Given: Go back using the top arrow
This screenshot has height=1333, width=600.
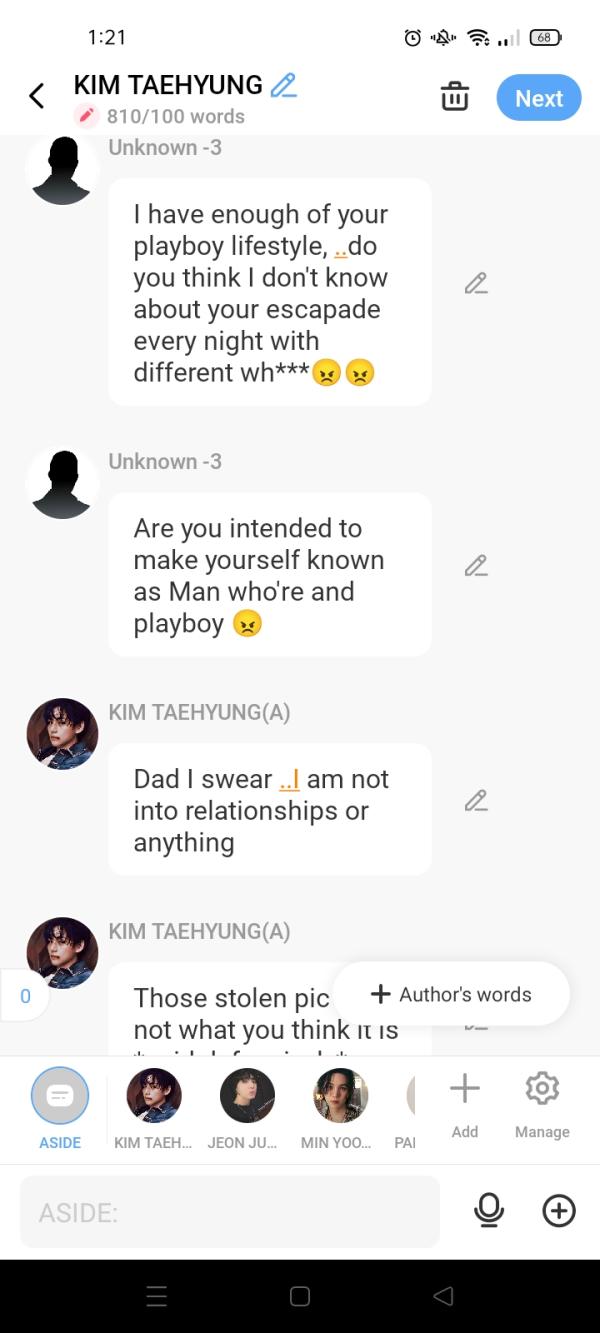Looking at the screenshot, I should 37,96.
